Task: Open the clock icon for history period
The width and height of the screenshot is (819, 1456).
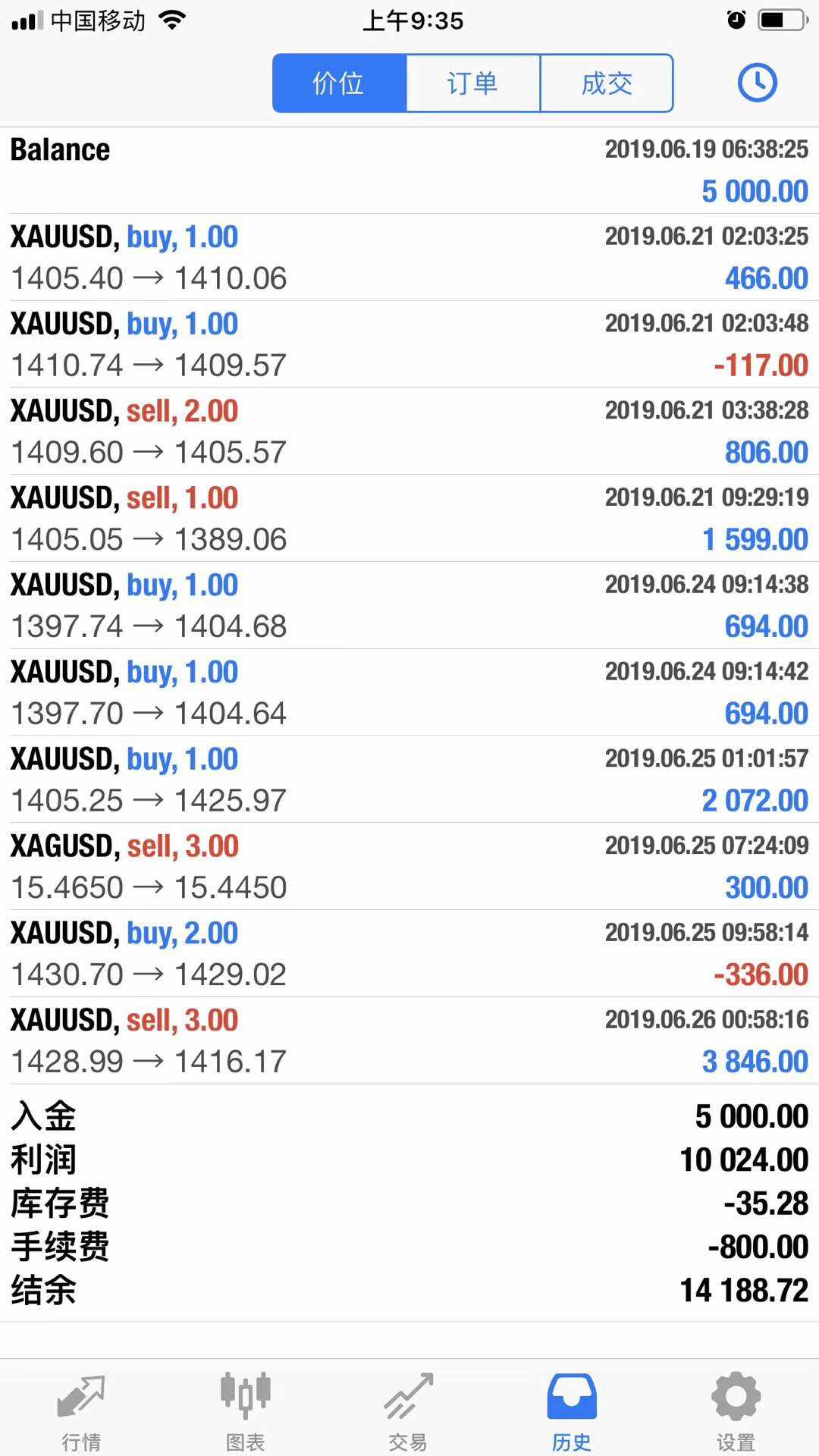Action: tap(757, 83)
